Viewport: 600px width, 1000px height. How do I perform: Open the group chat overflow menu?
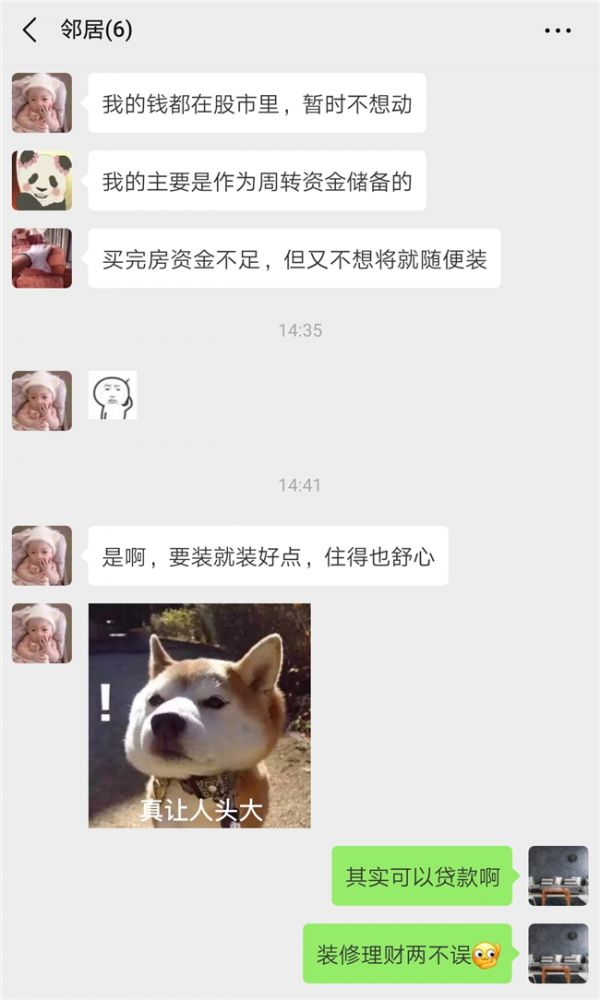tap(557, 31)
